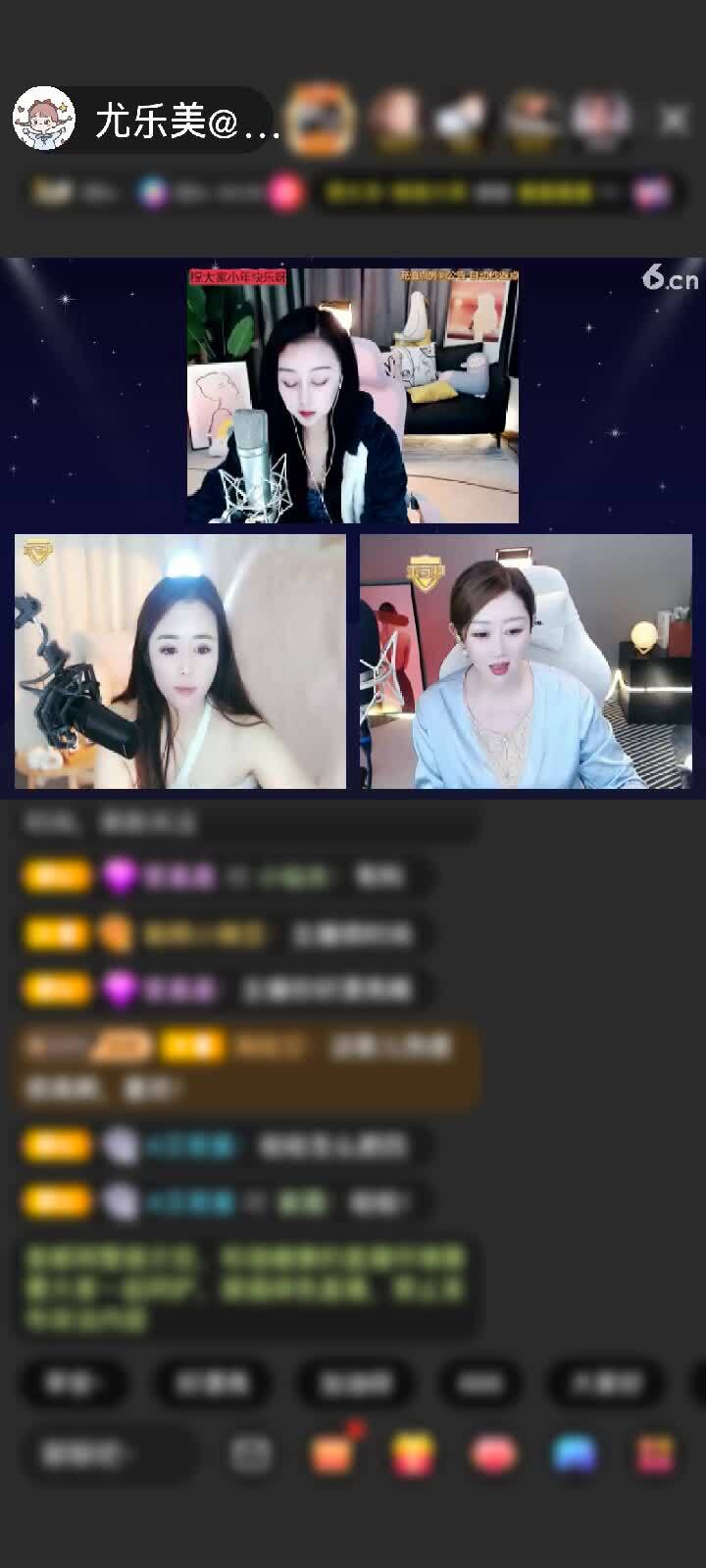Tap the top center streamer's video
This screenshot has width=706, height=1568.
point(353,395)
